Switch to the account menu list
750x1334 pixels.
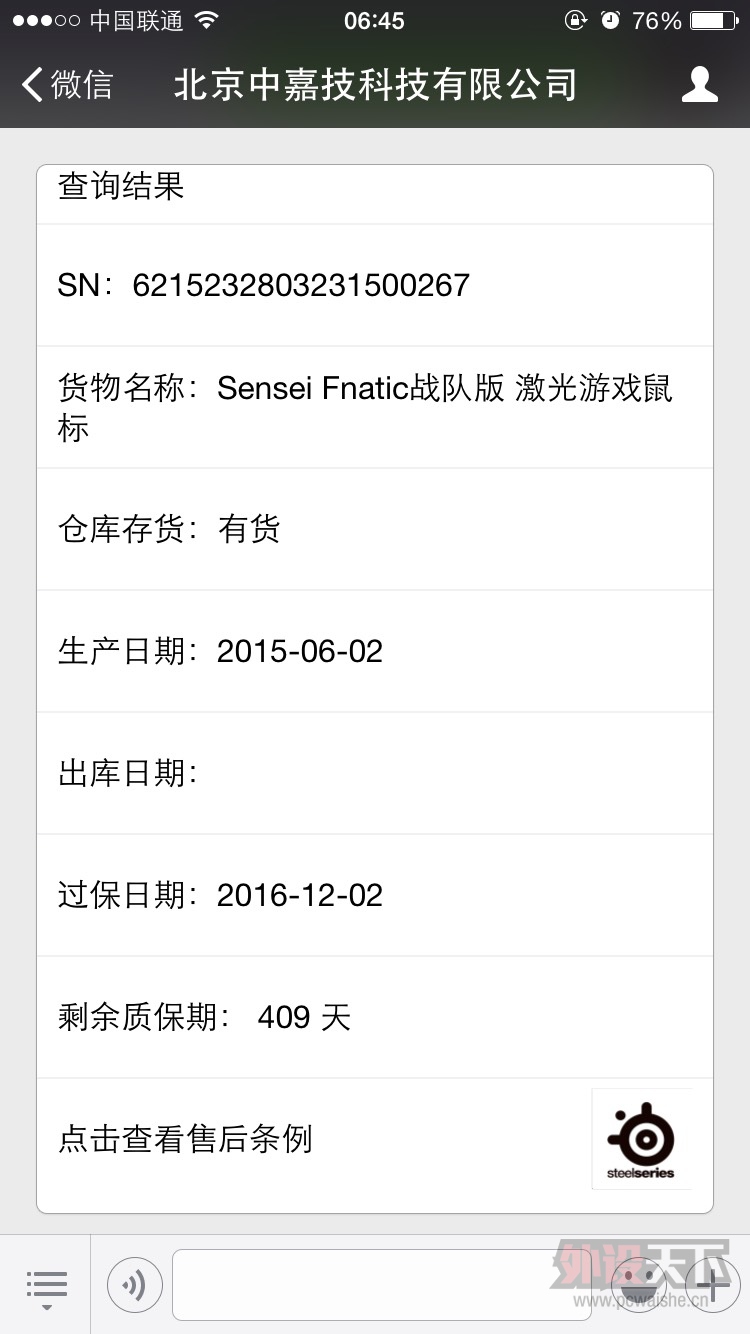46,1285
